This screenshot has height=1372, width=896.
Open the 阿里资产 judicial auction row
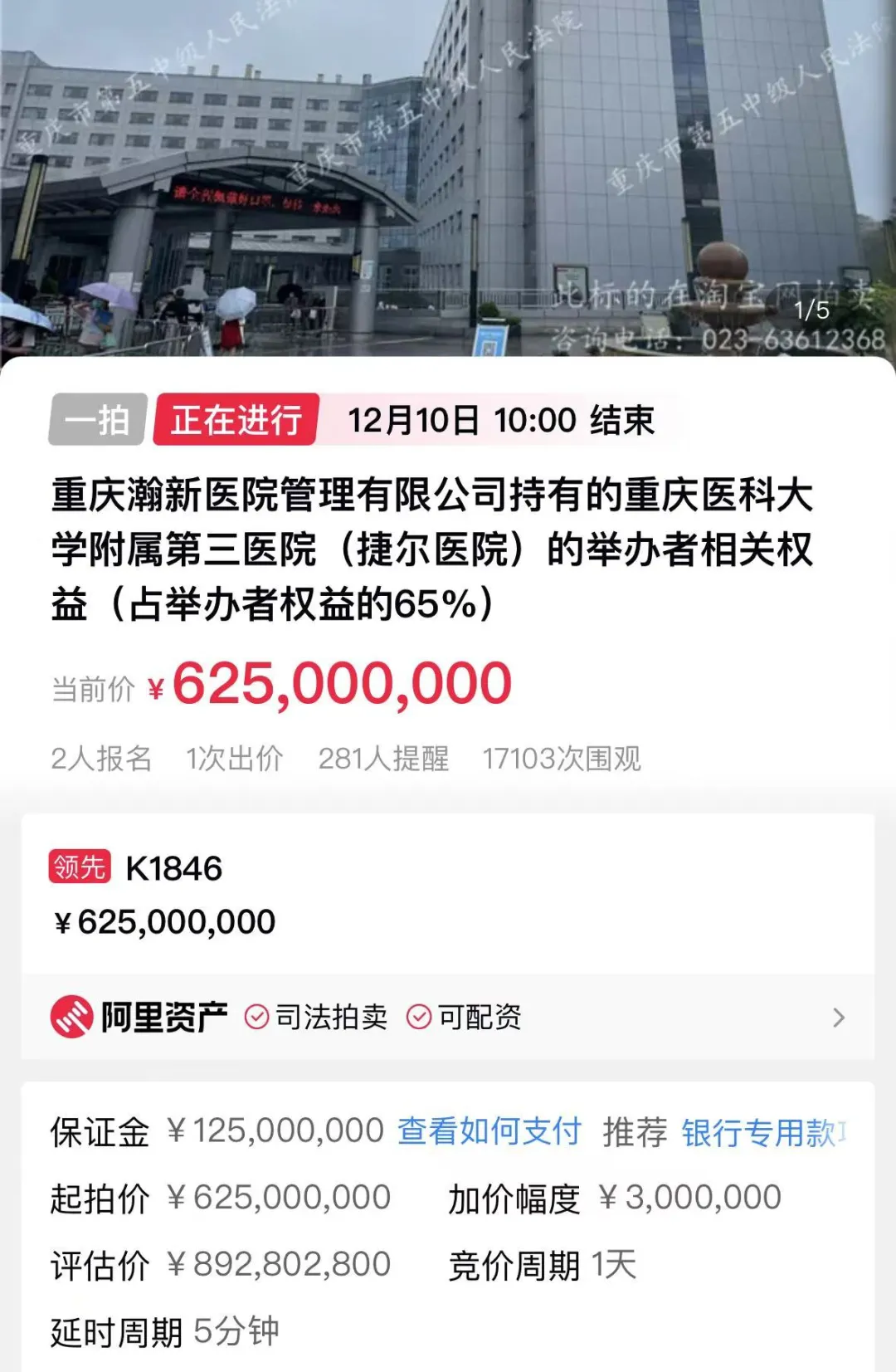[448, 1017]
